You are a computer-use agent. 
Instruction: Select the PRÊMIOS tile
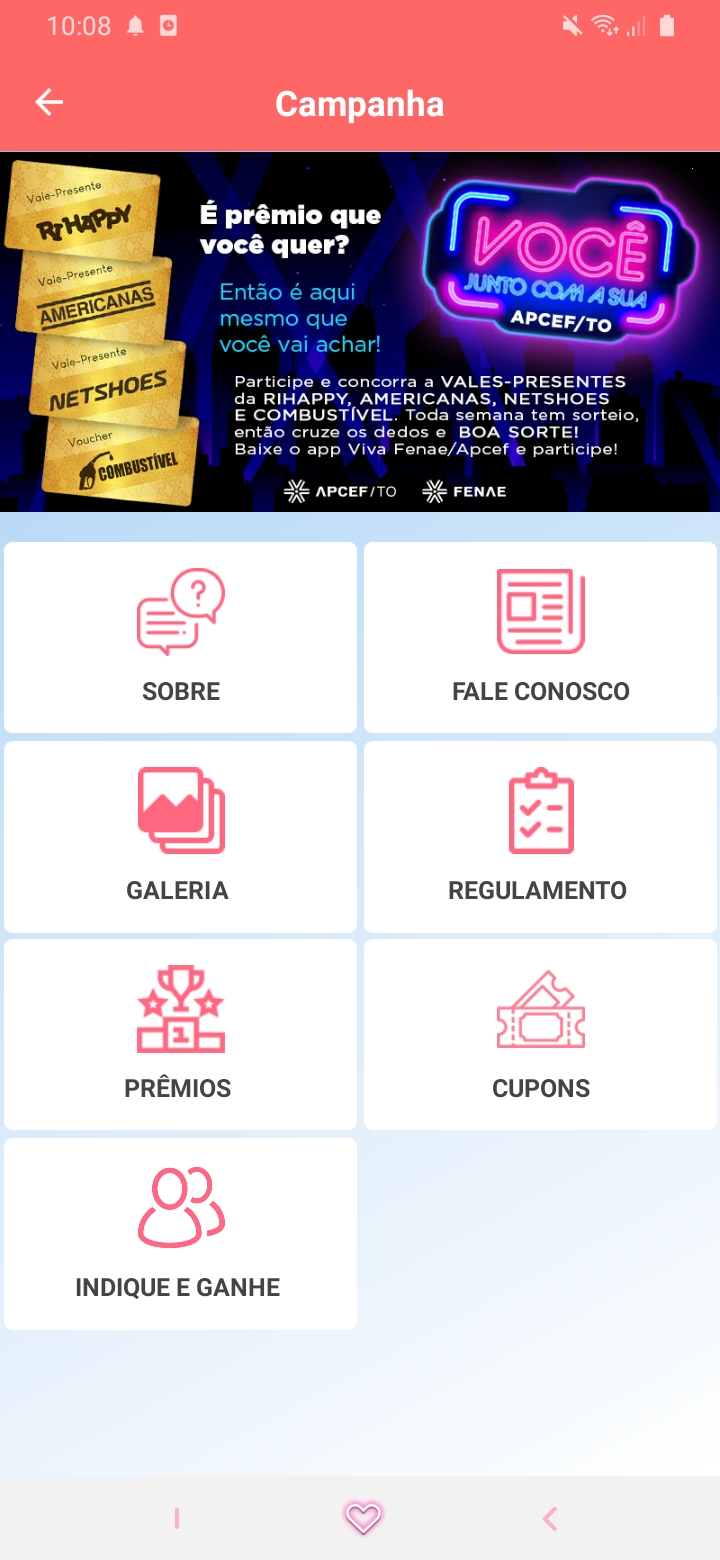point(180,1034)
